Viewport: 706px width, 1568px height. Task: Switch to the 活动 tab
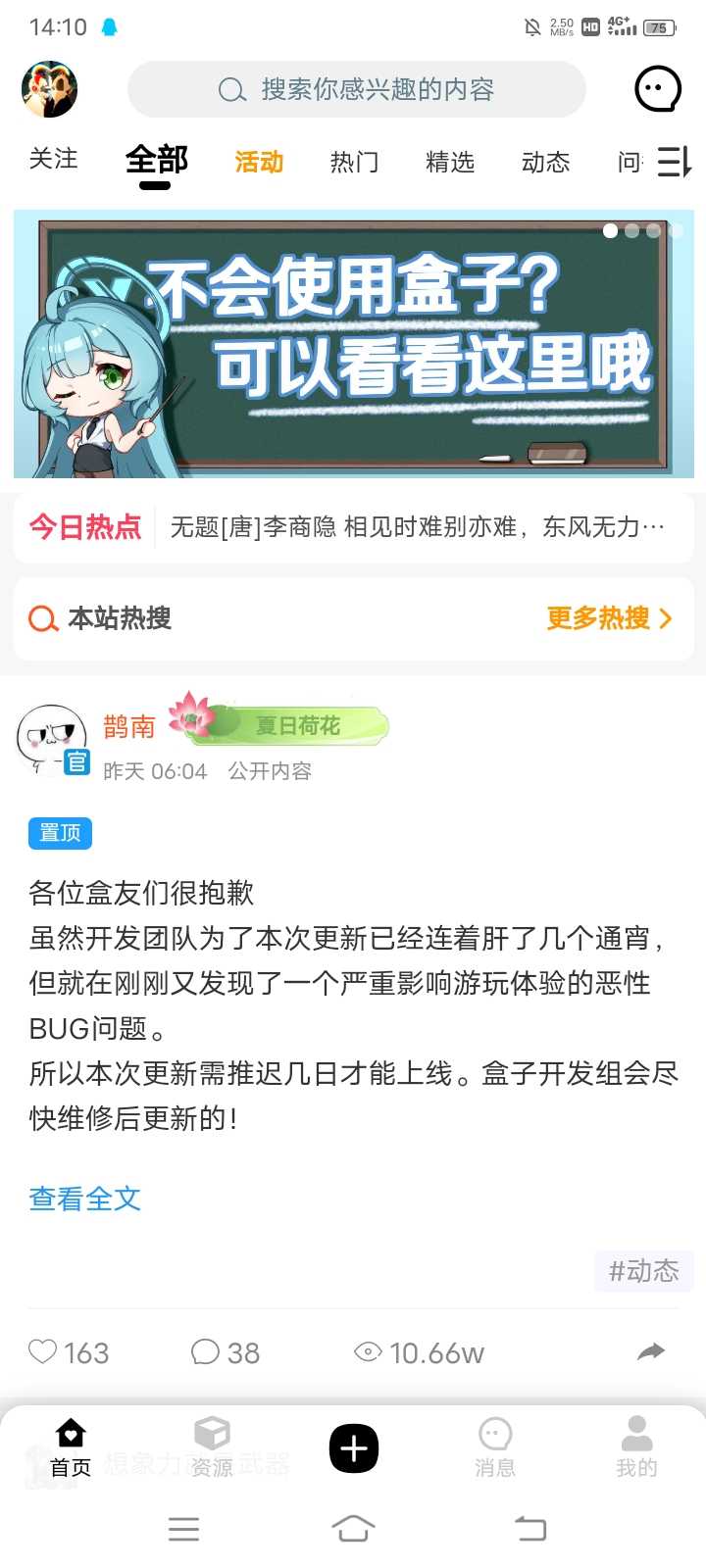(x=259, y=162)
